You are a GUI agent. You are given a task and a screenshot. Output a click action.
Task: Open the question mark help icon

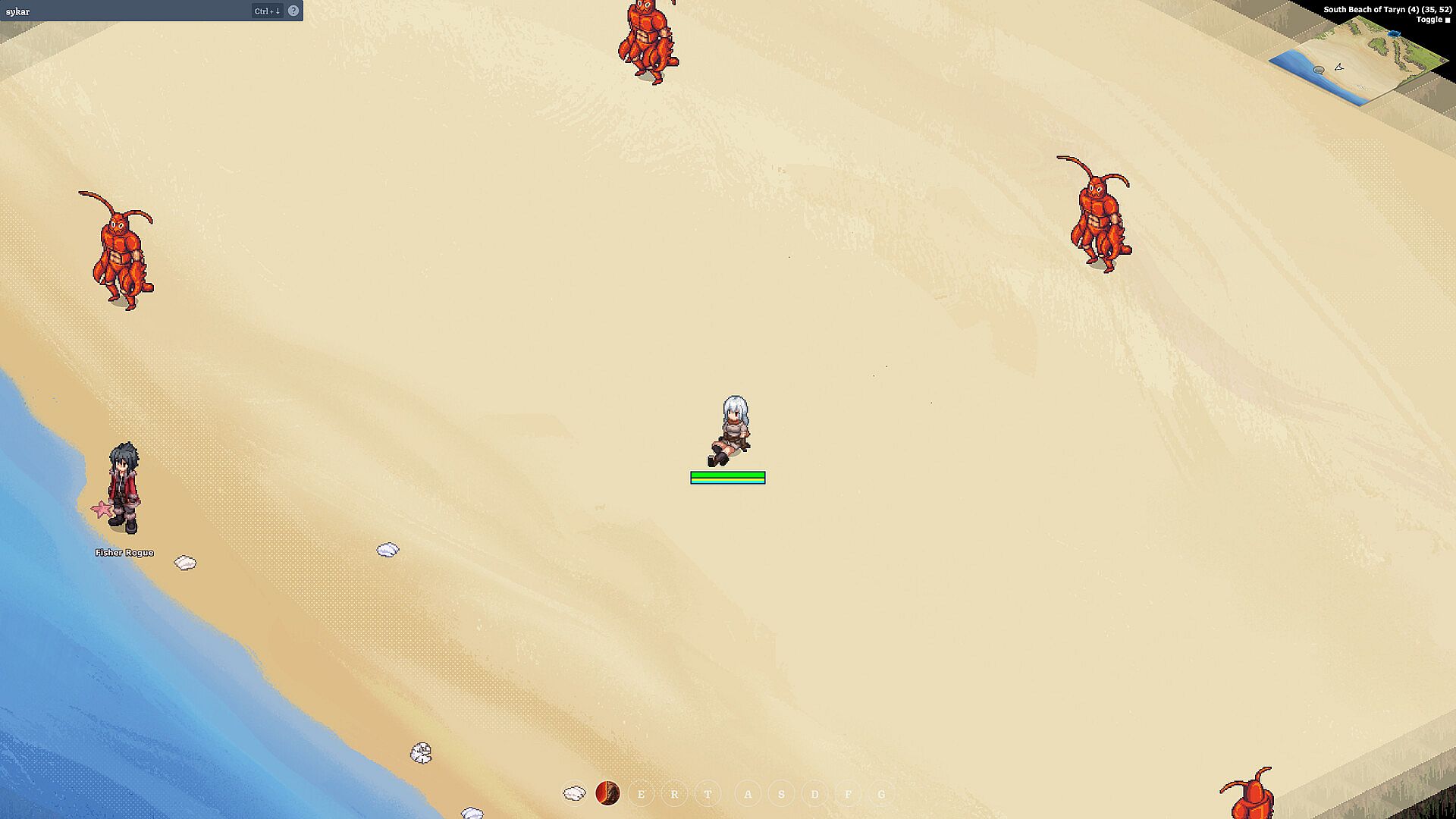293,11
